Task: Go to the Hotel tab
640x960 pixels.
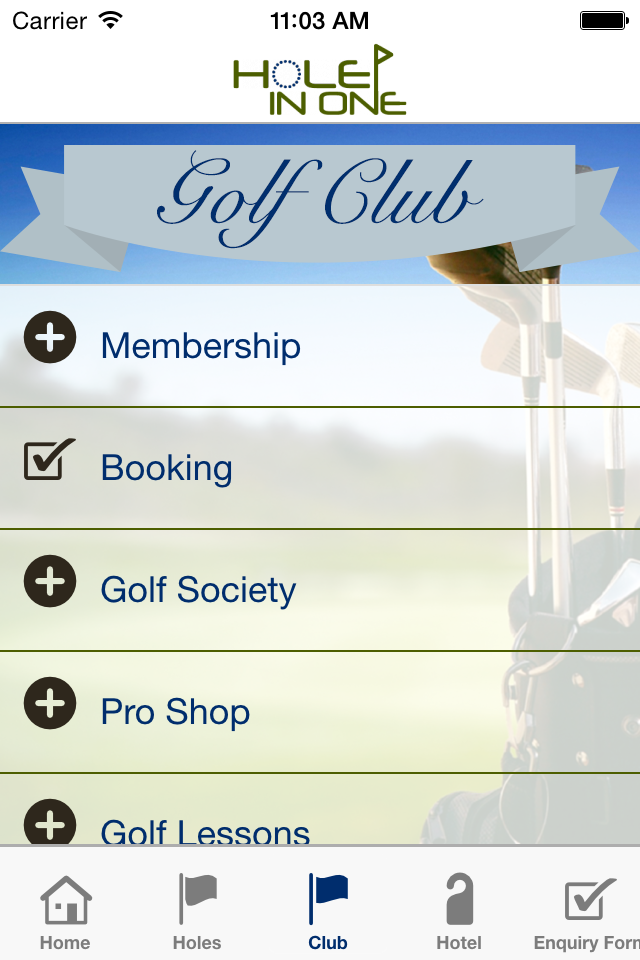Action: coord(459,912)
